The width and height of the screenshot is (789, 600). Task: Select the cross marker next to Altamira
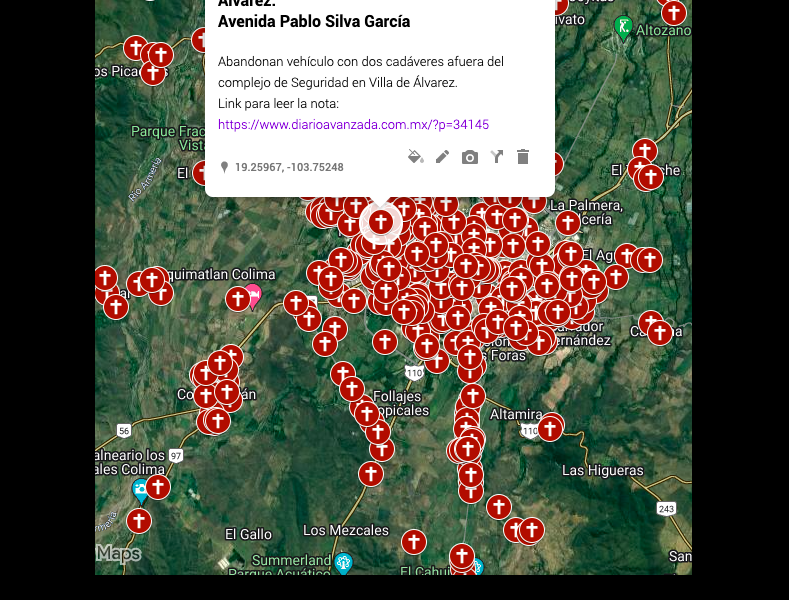point(550,428)
